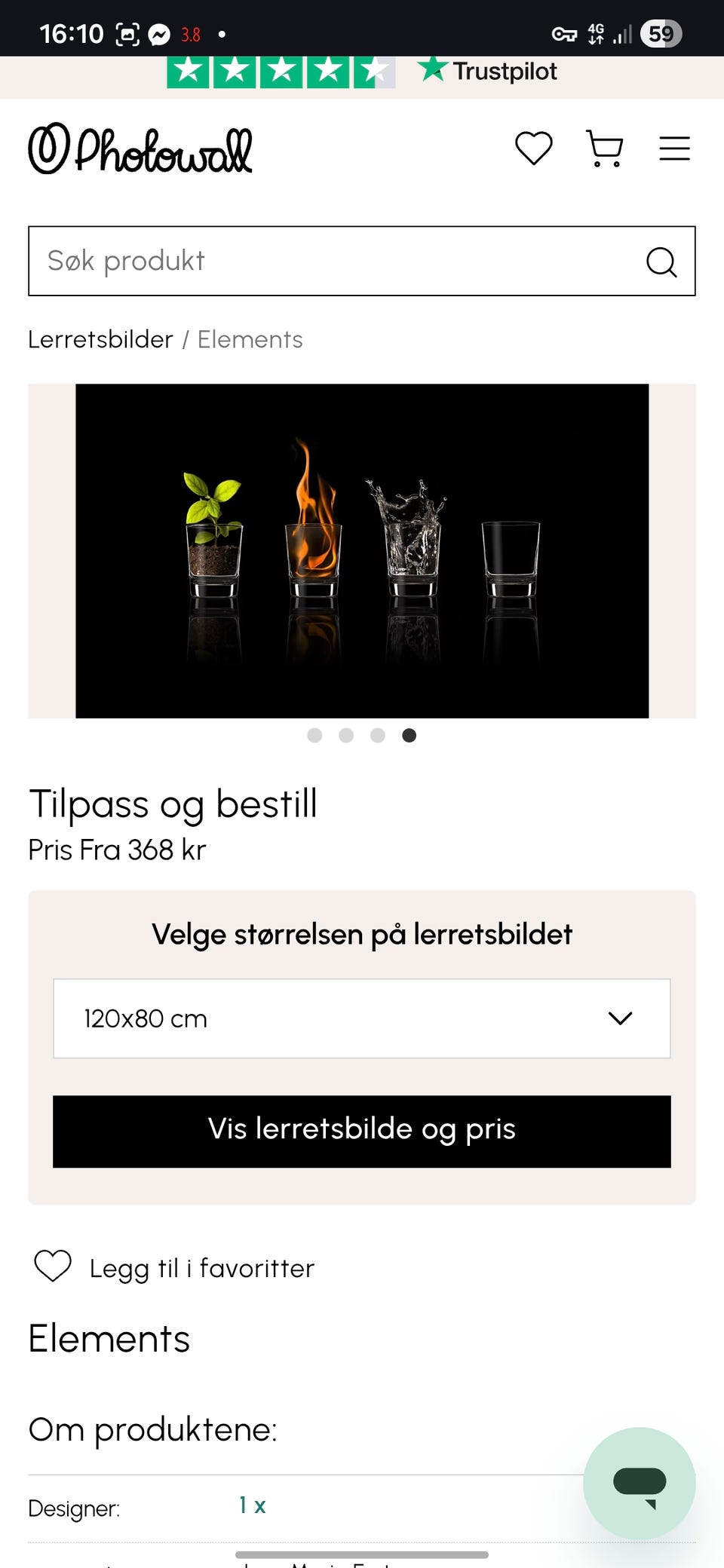Open favorites via the heart icon in header
724x1568 pixels.
(534, 149)
